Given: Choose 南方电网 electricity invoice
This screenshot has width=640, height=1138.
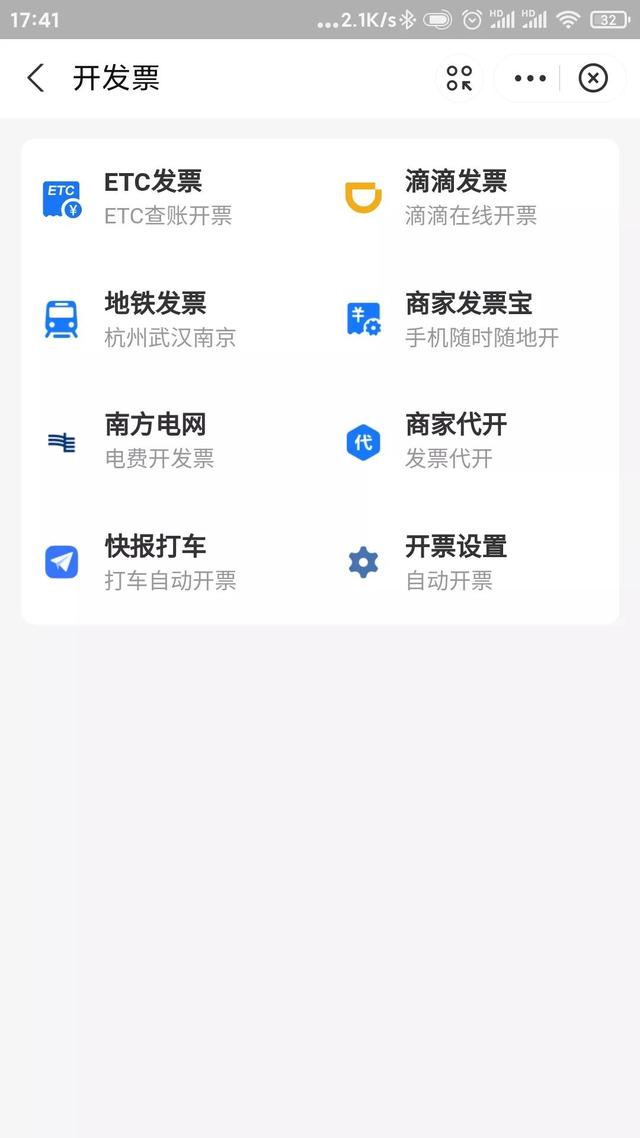Looking at the screenshot, I should (171, 441).
